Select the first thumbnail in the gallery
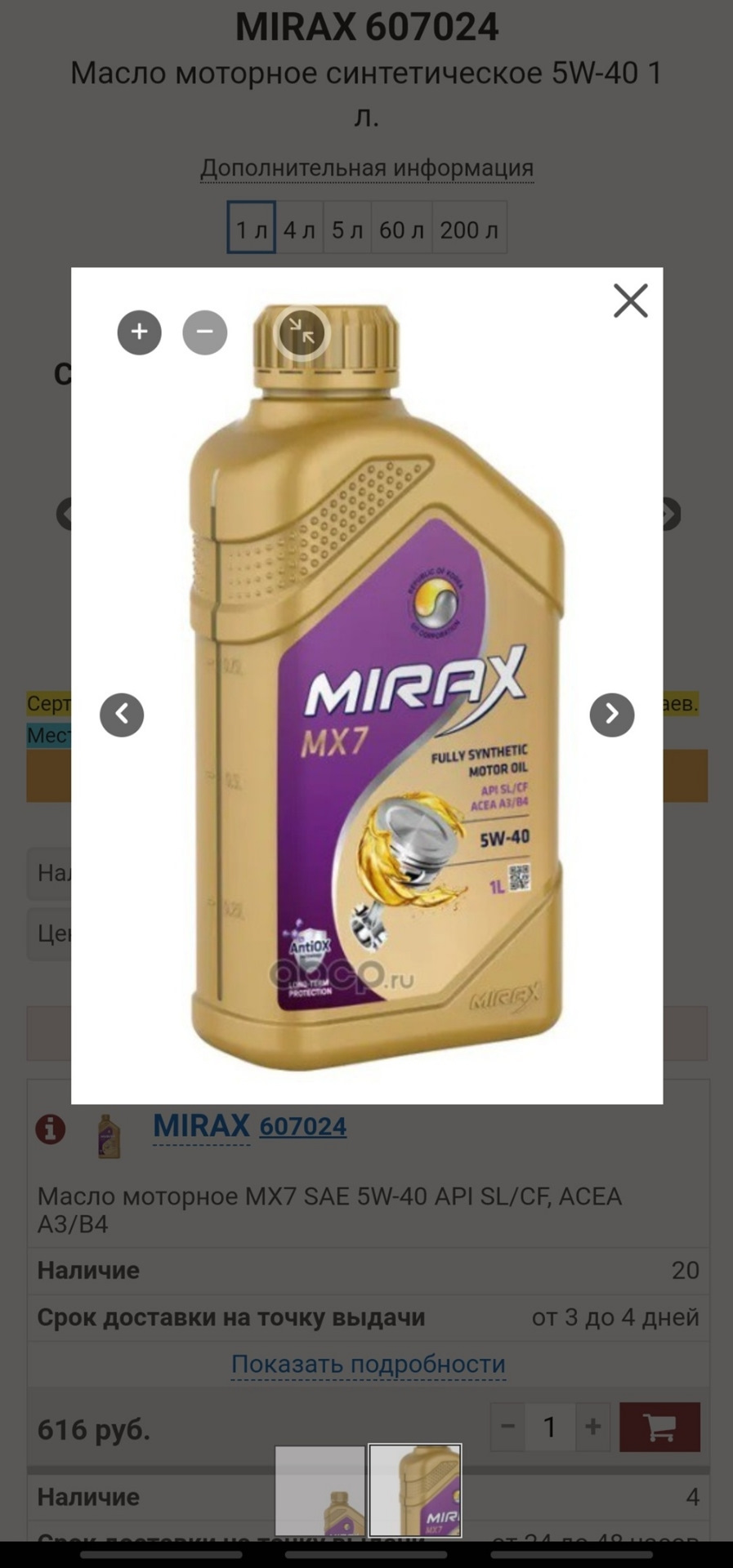Screen dimensions: 733x1568 click(320, 1491)
